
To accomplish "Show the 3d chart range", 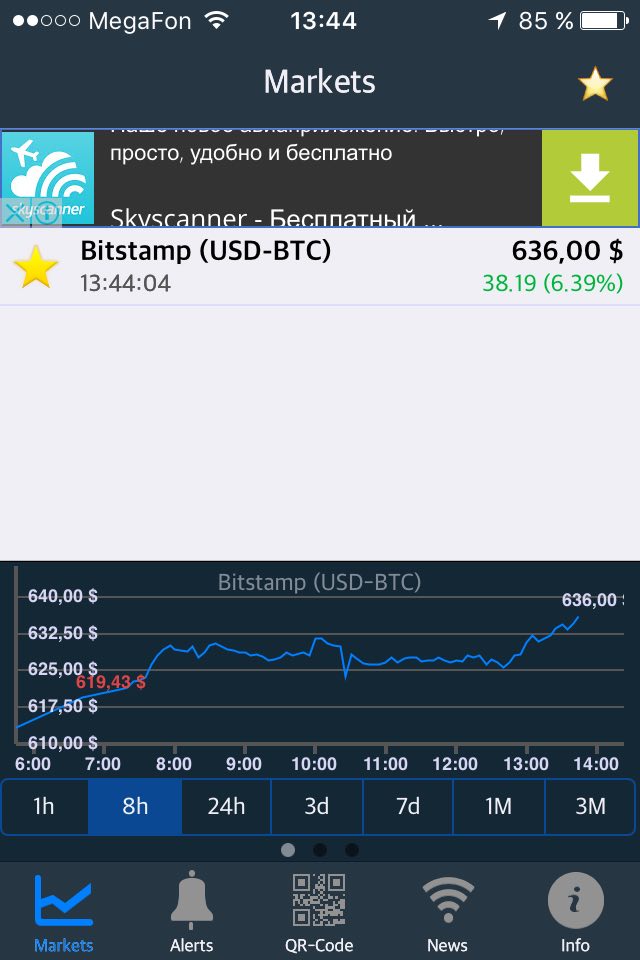I will 317,806.
